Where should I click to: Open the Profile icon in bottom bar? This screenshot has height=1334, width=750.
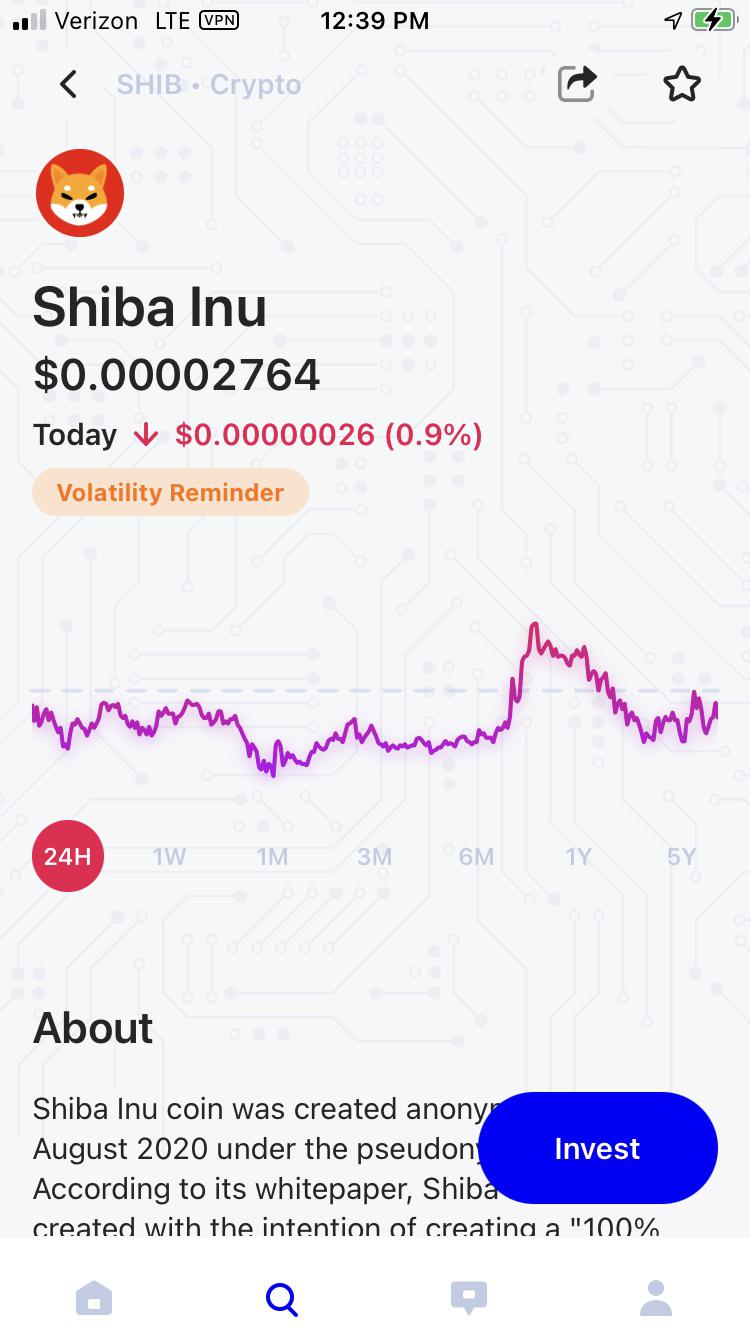[x=656, y=1297]
